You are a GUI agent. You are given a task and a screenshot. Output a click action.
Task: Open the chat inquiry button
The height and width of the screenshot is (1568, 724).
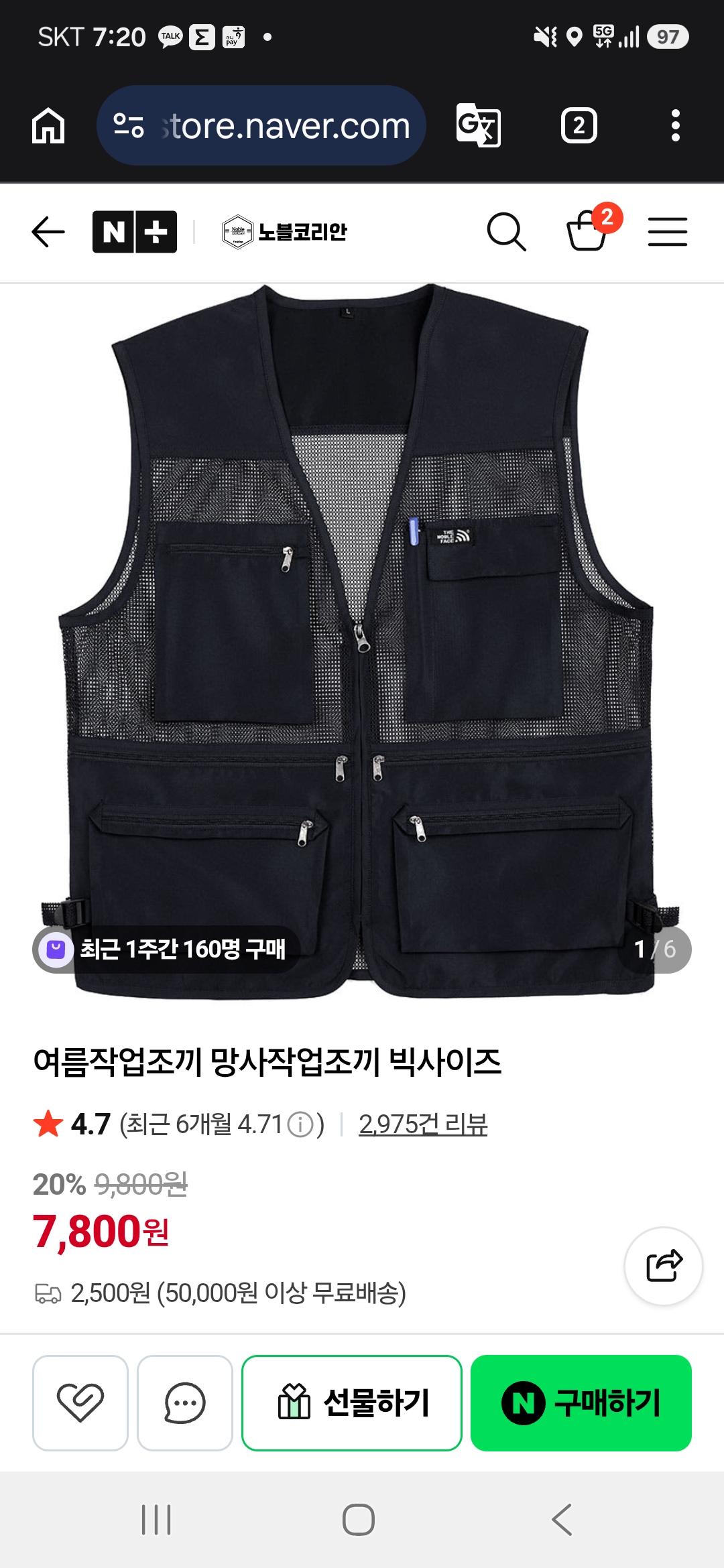[x=185, y=1402]
